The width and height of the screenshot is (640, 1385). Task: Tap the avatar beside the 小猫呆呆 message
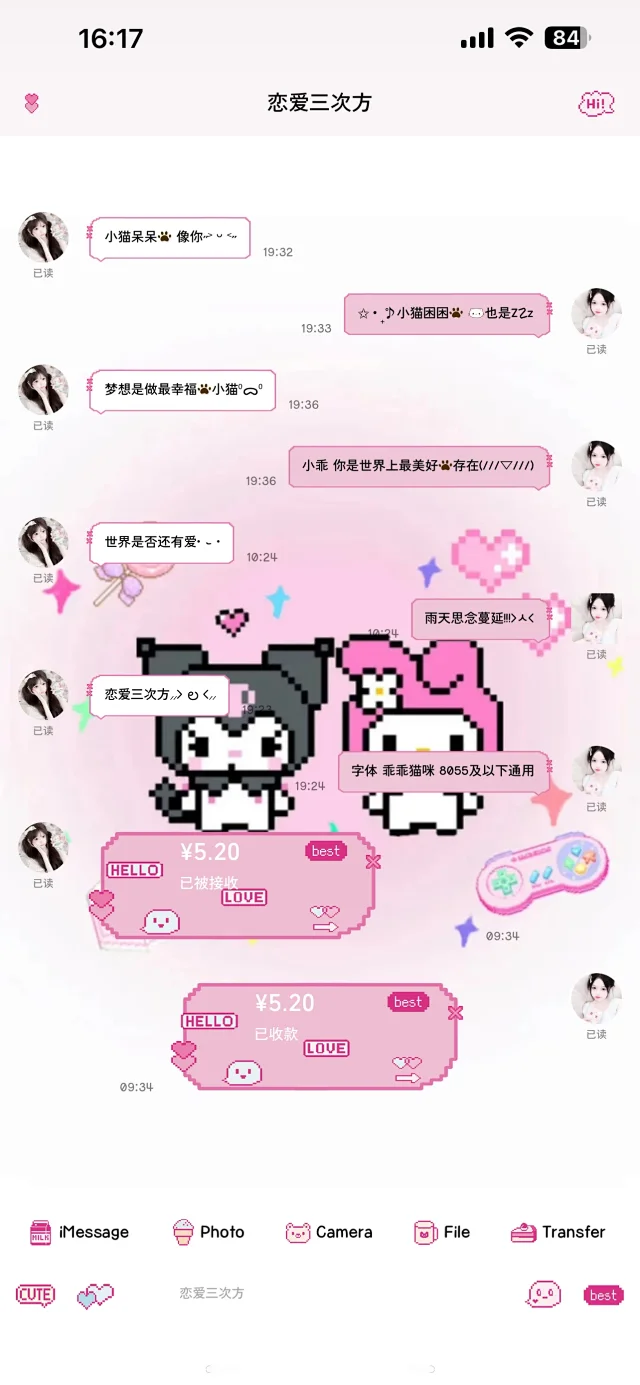(43, 238)
